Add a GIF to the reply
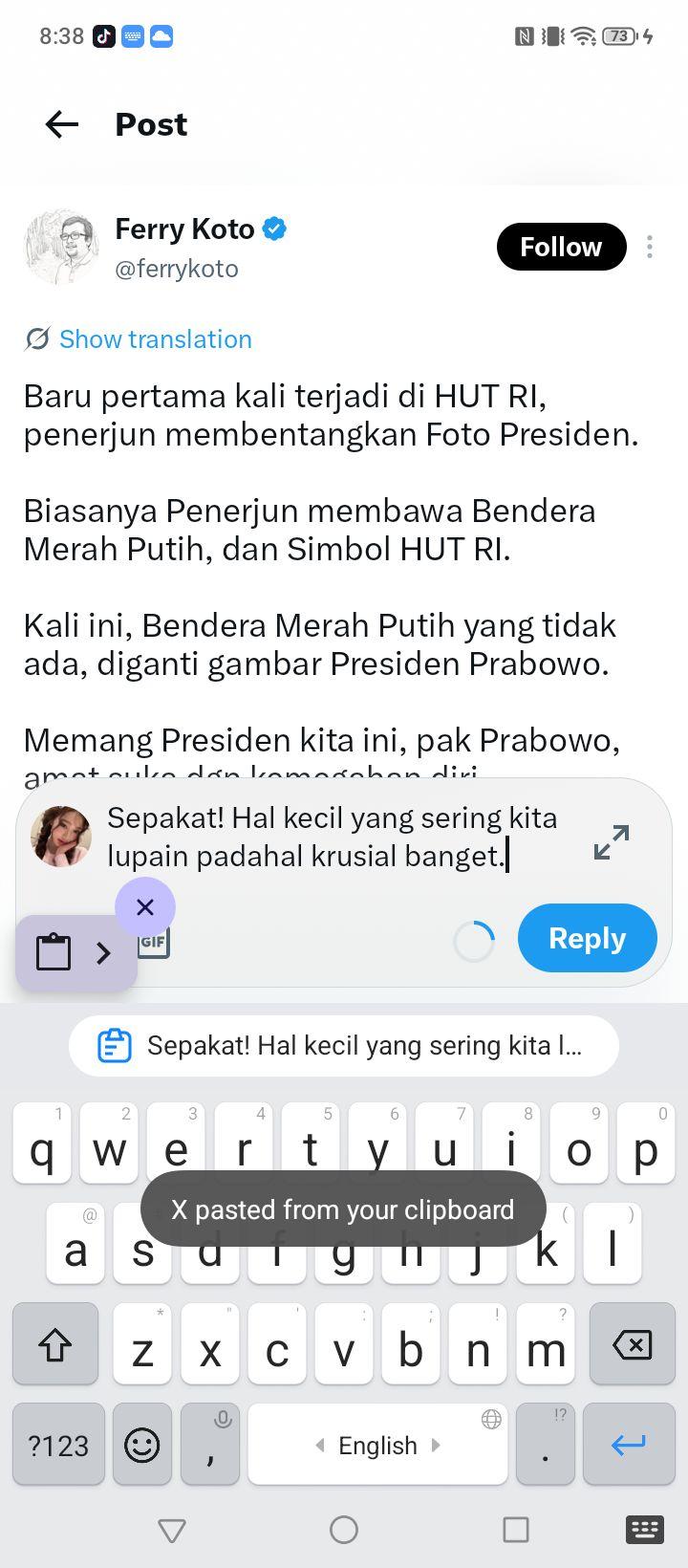 click(x=155, y=943)
